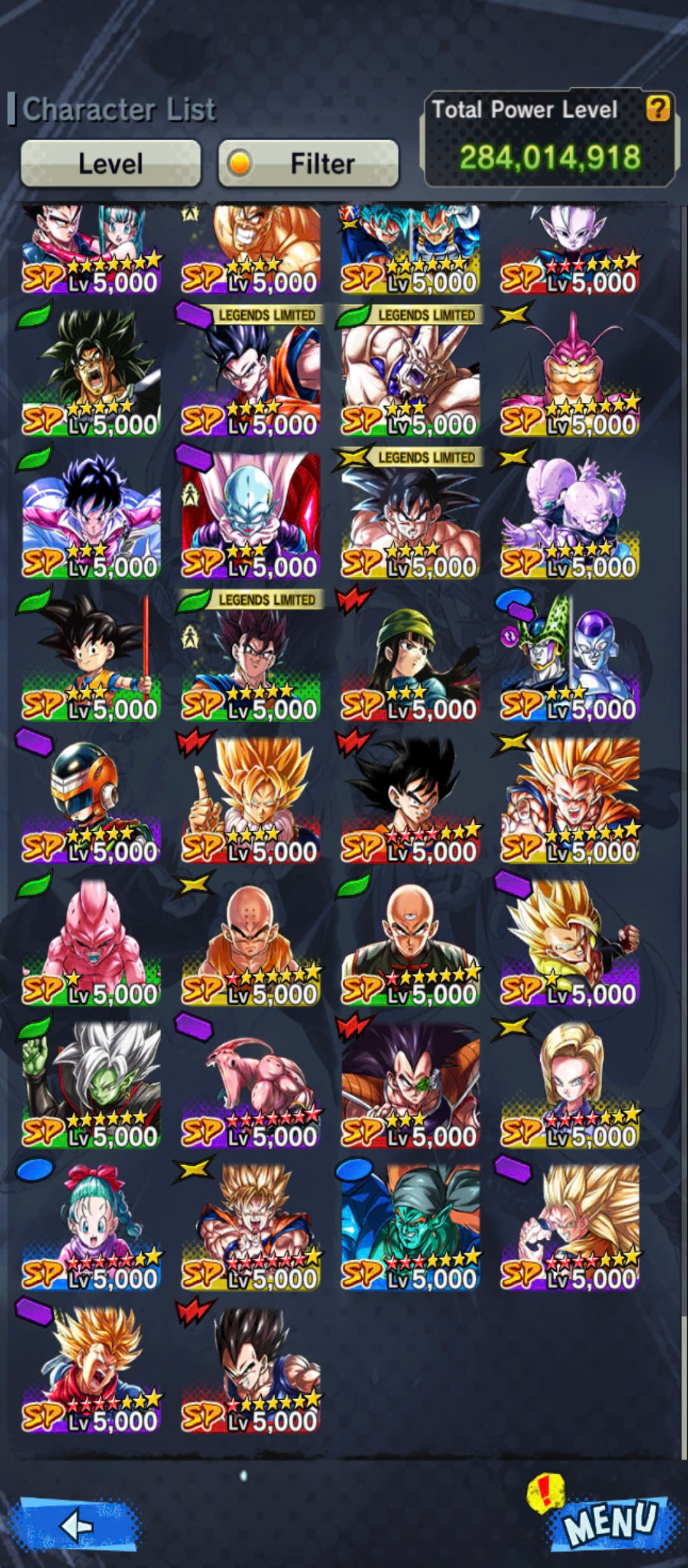Select the Chi-Chi character with green bandana
The image size is (688, 1568).
(x=410, y=658)
